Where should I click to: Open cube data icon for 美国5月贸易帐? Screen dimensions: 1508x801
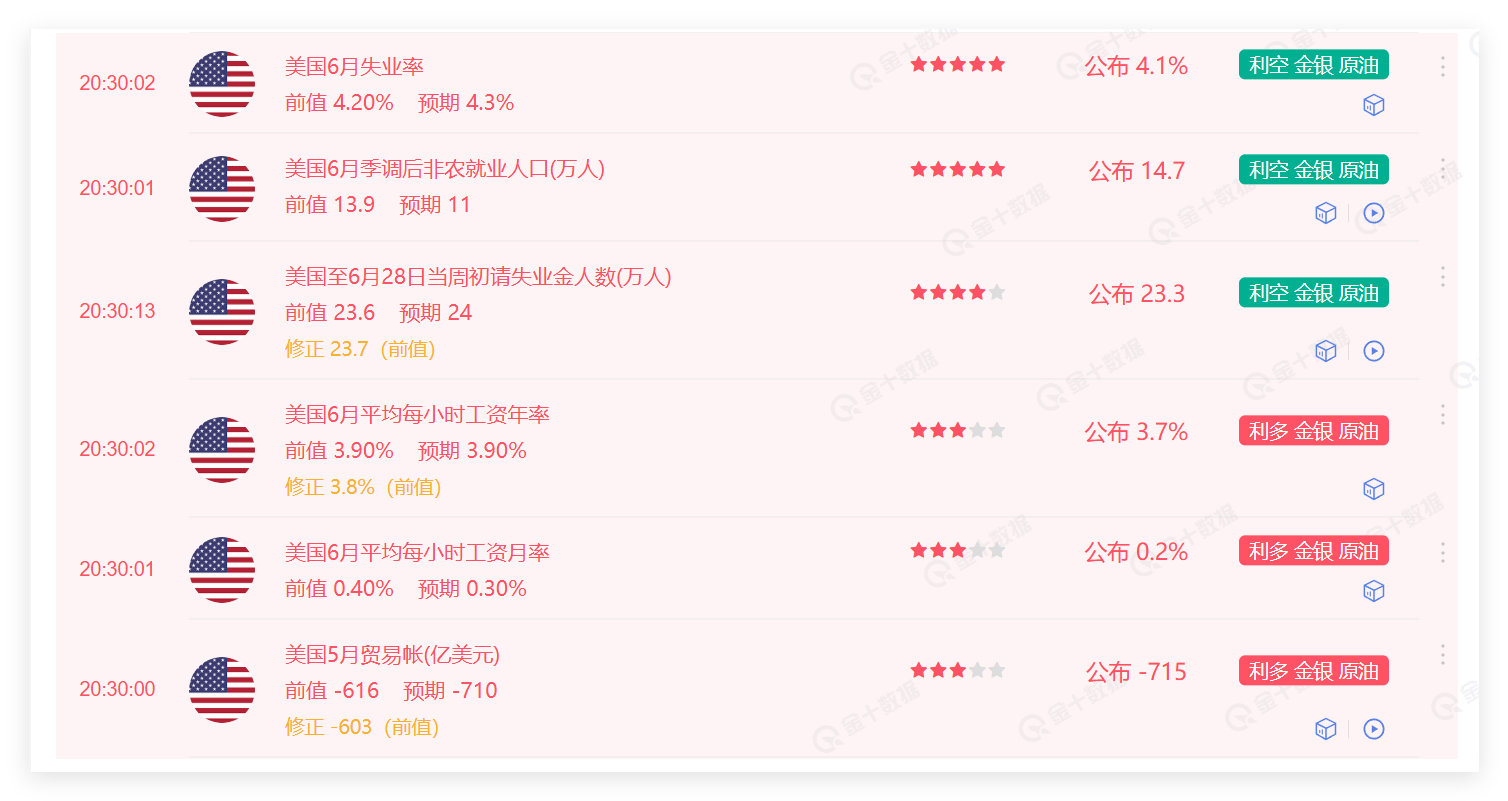point(1326,729)
